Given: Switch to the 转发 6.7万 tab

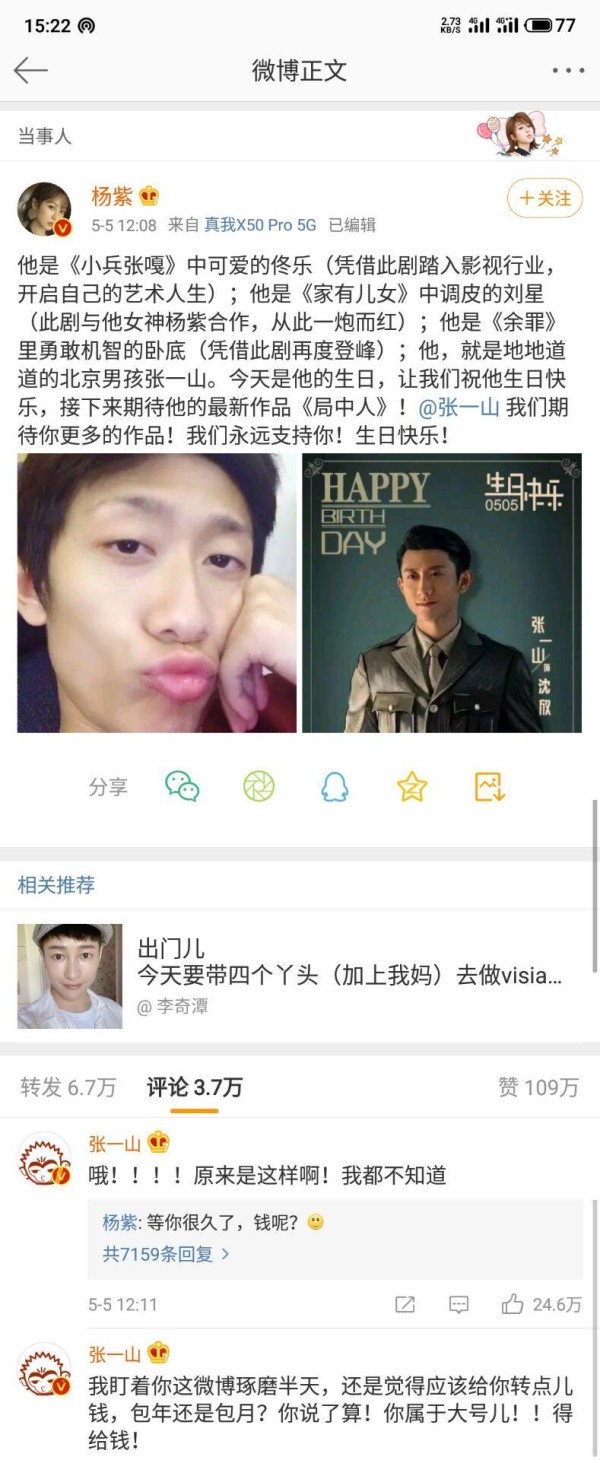Looking at the screenshot, I should 68,1087.
